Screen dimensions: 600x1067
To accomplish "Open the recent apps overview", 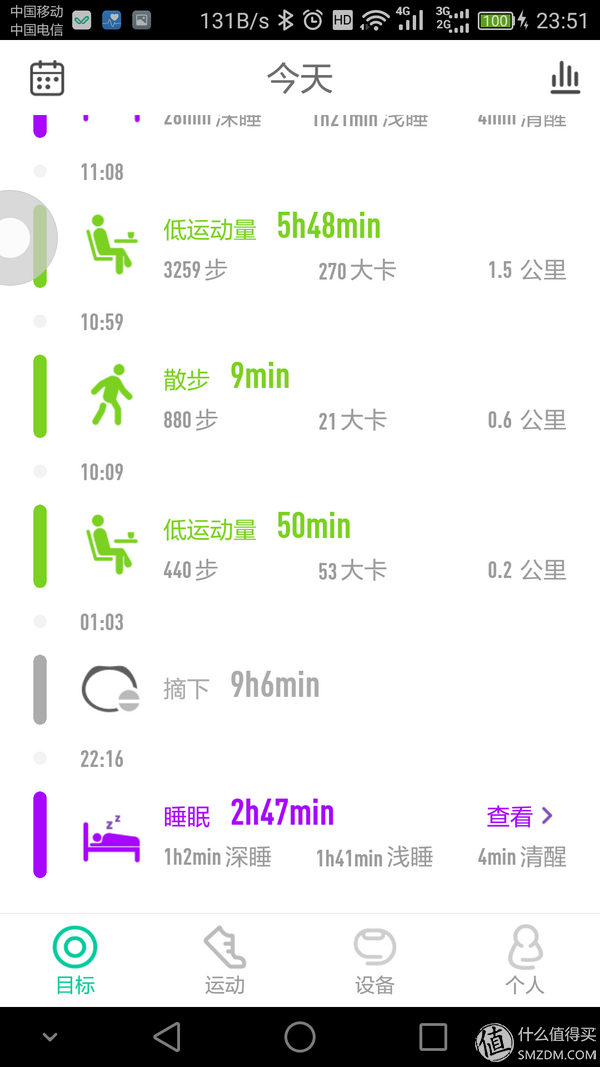I will click(433, 1037).
